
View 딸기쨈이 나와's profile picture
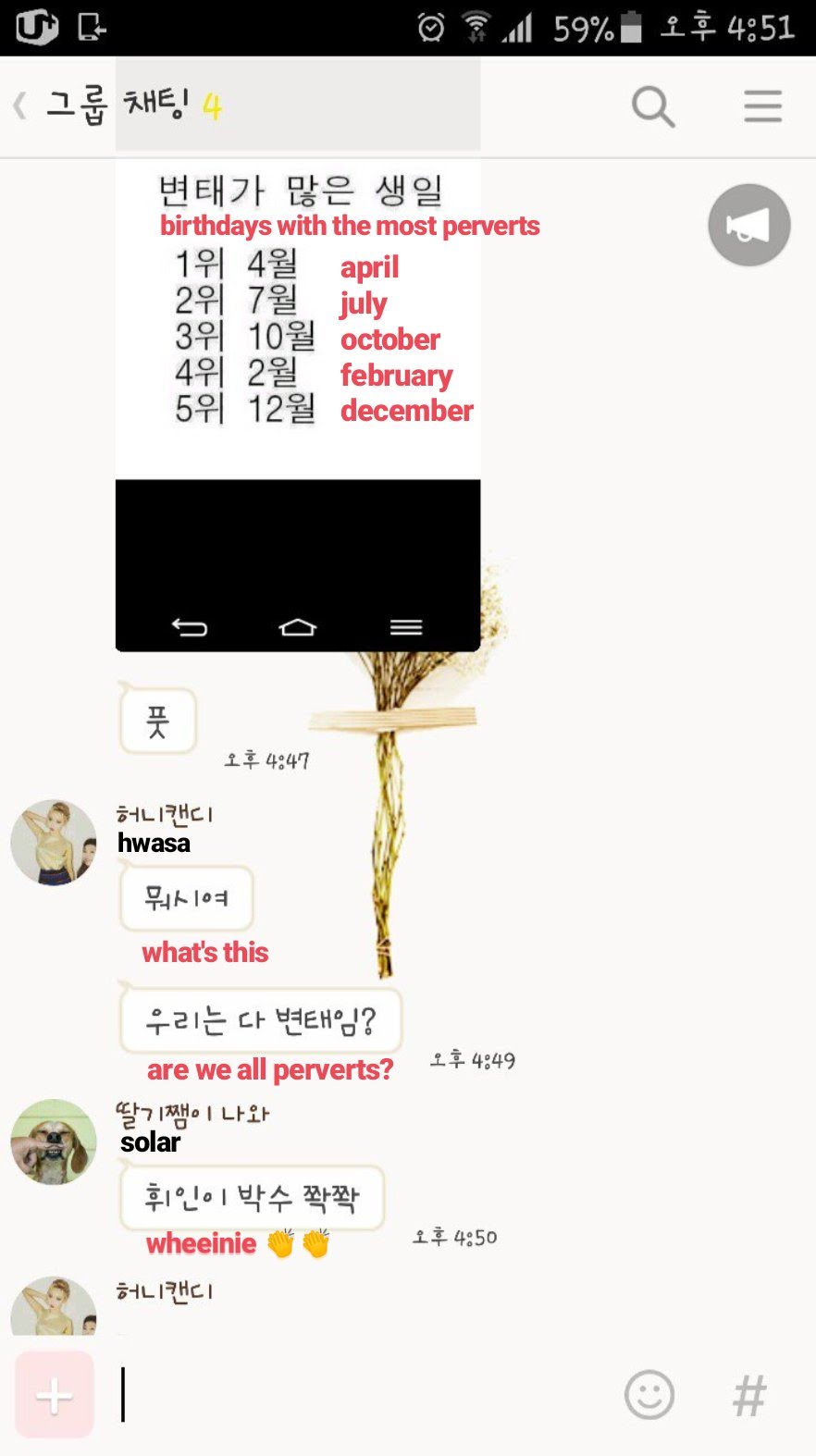tap(53, 1141)
